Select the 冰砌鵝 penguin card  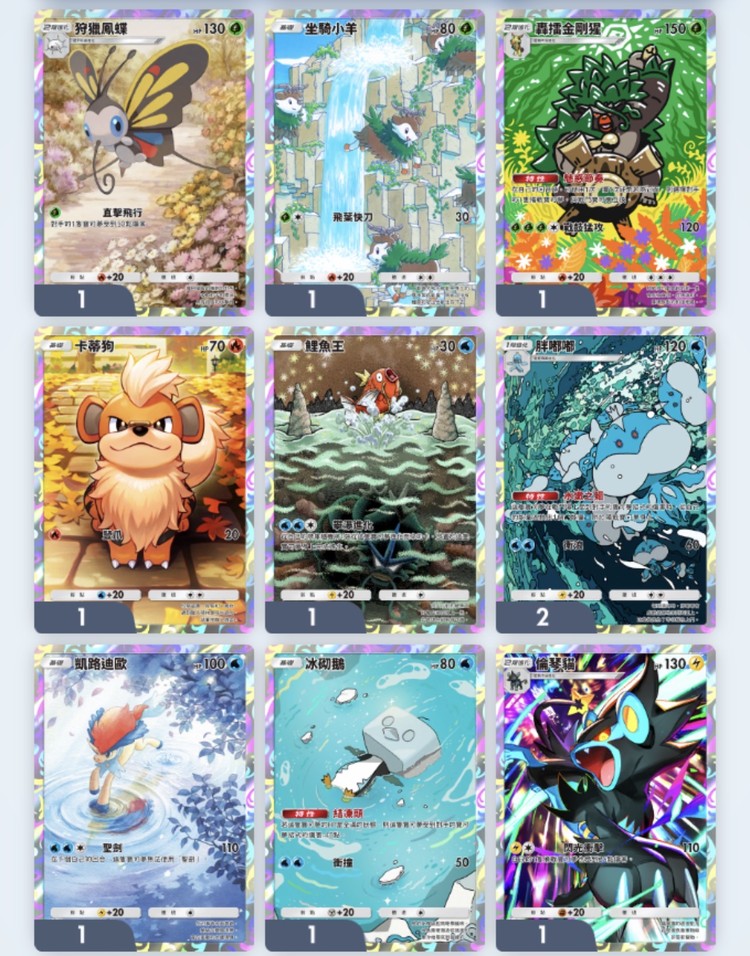(x=374, y=795)
